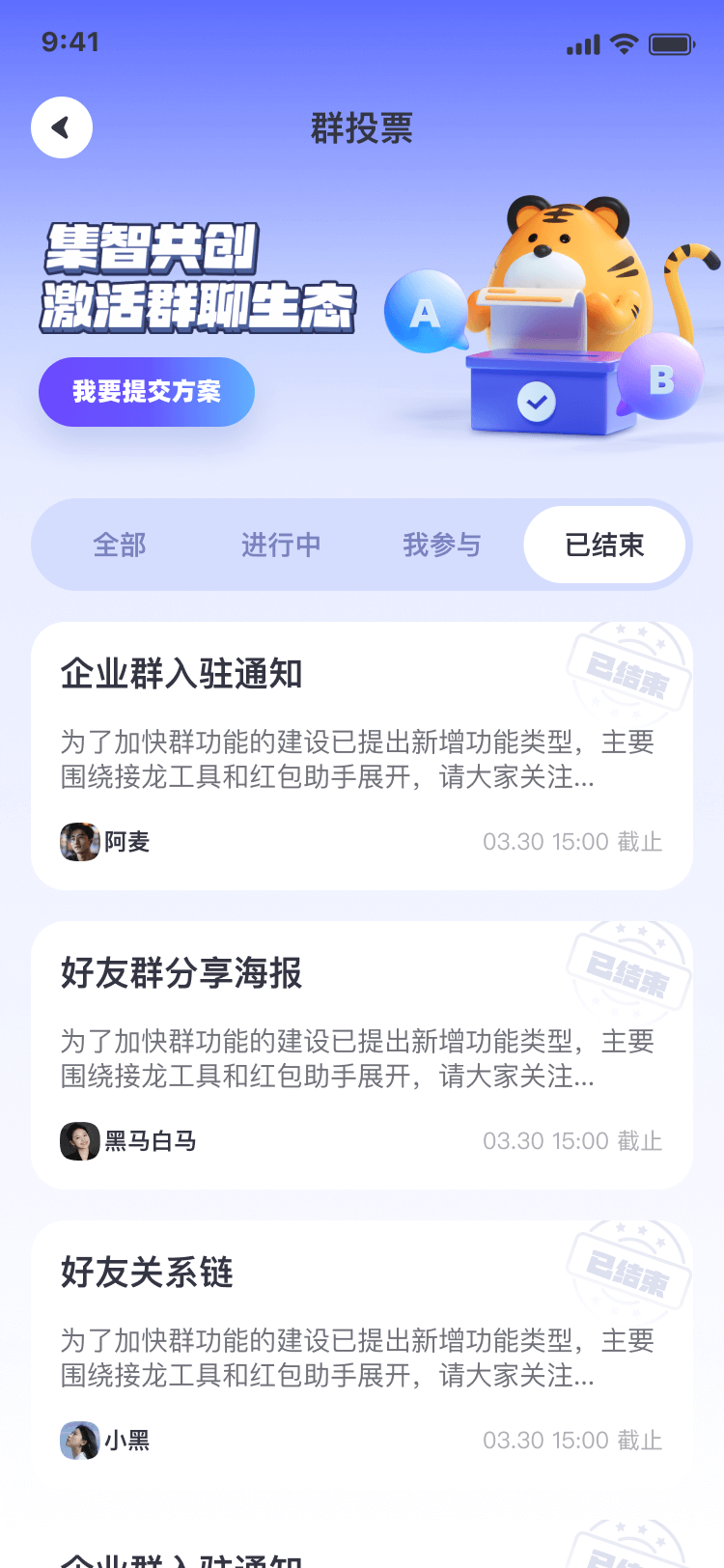Tap the 我要提交方案 button
Screen dimensions: 724x1568
point(147,392)
